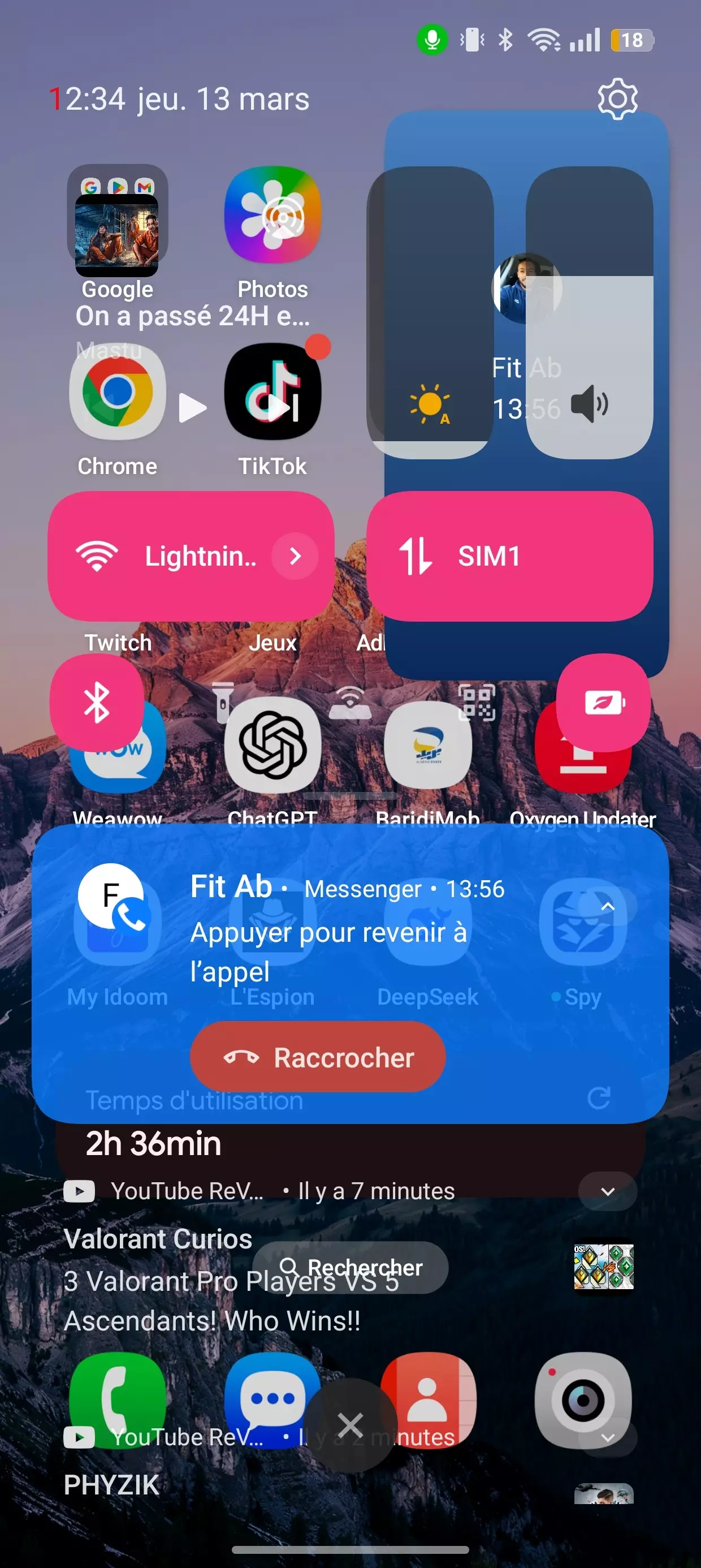Open the QR code scanner
701x1568 pixels.
coord(477,703)
